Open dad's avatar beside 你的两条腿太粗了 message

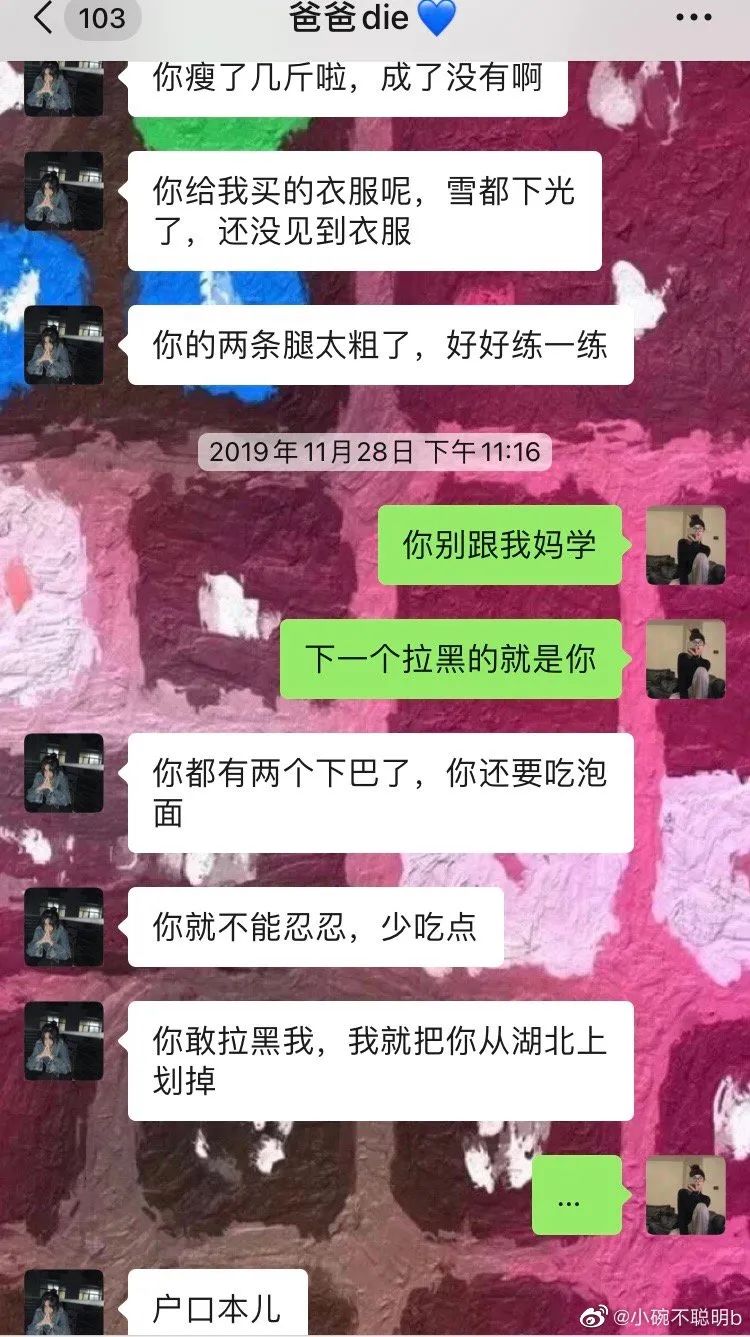tap(64, 345)
